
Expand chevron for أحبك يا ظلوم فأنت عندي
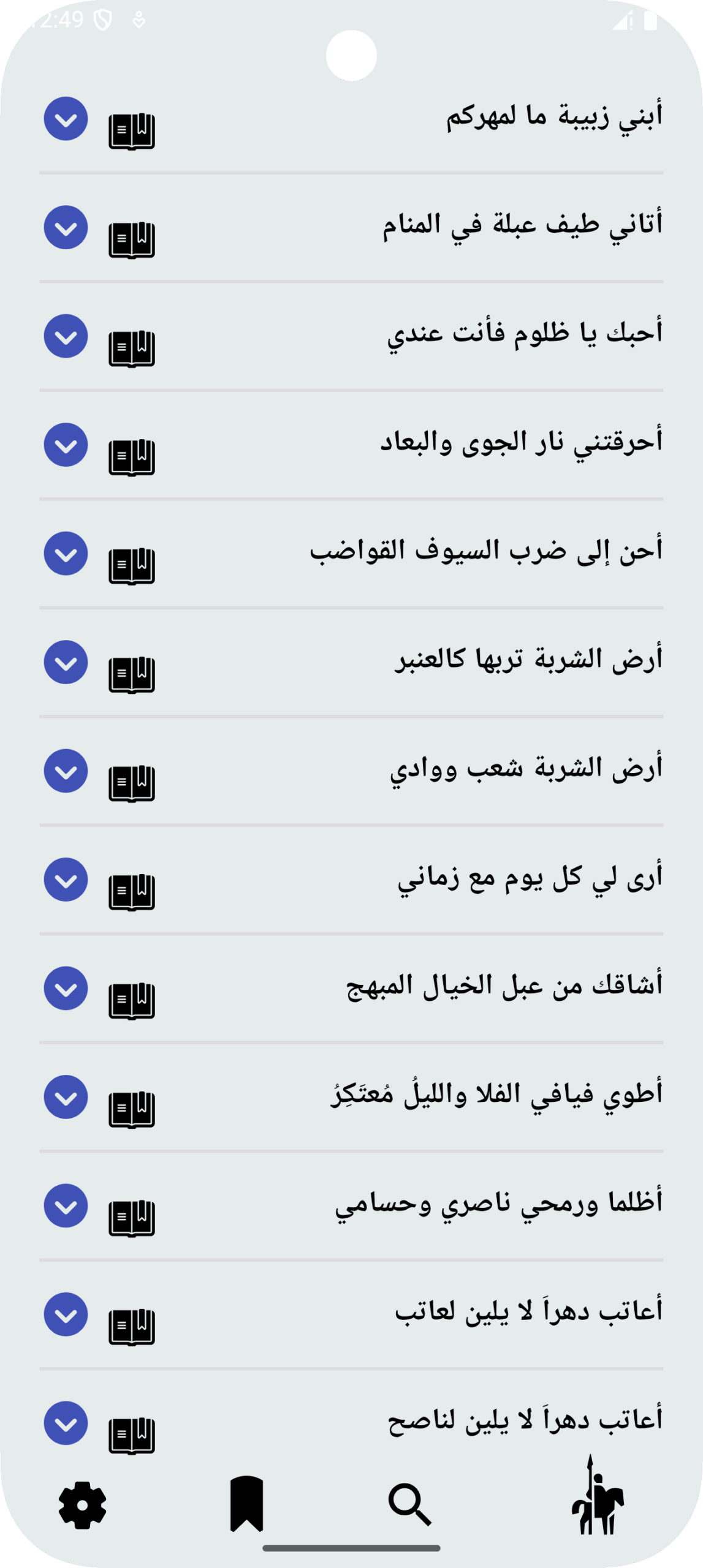66,336
